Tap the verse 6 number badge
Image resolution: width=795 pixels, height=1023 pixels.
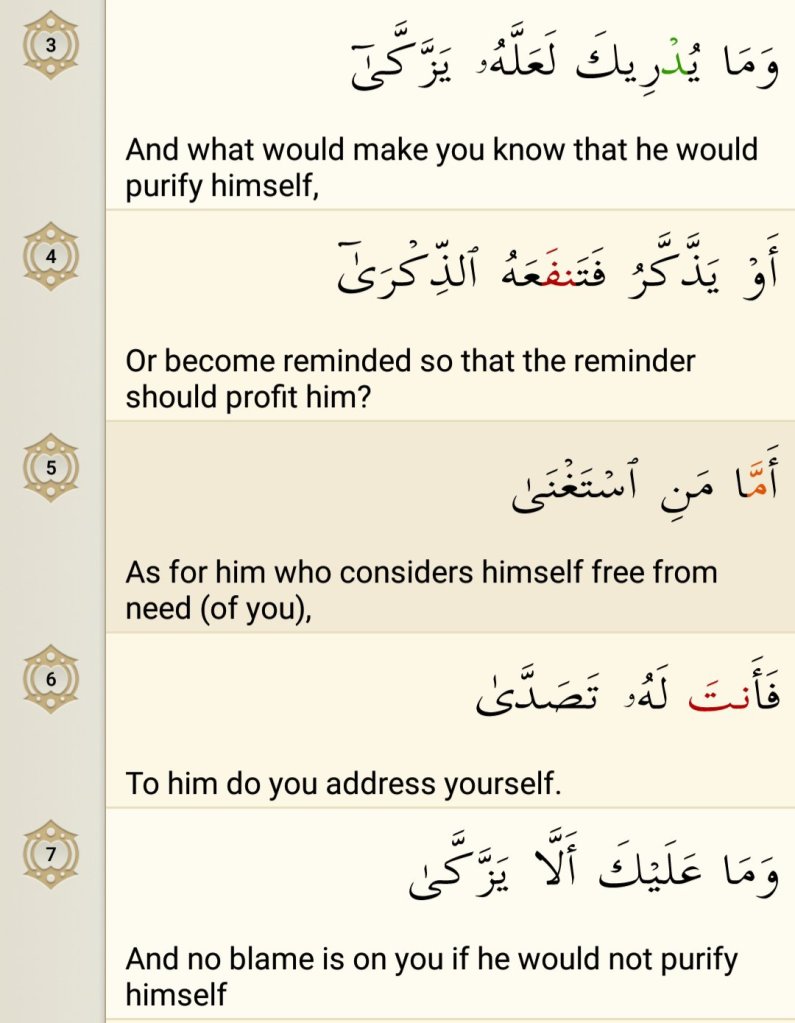coord(50,679)
